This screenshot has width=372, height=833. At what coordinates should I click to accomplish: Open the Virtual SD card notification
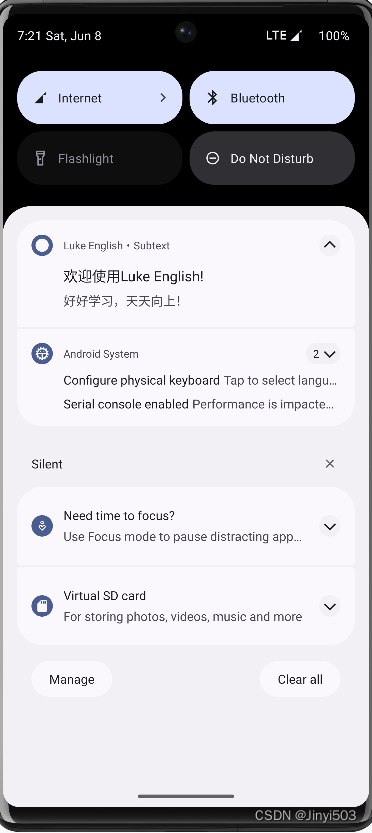186,606
